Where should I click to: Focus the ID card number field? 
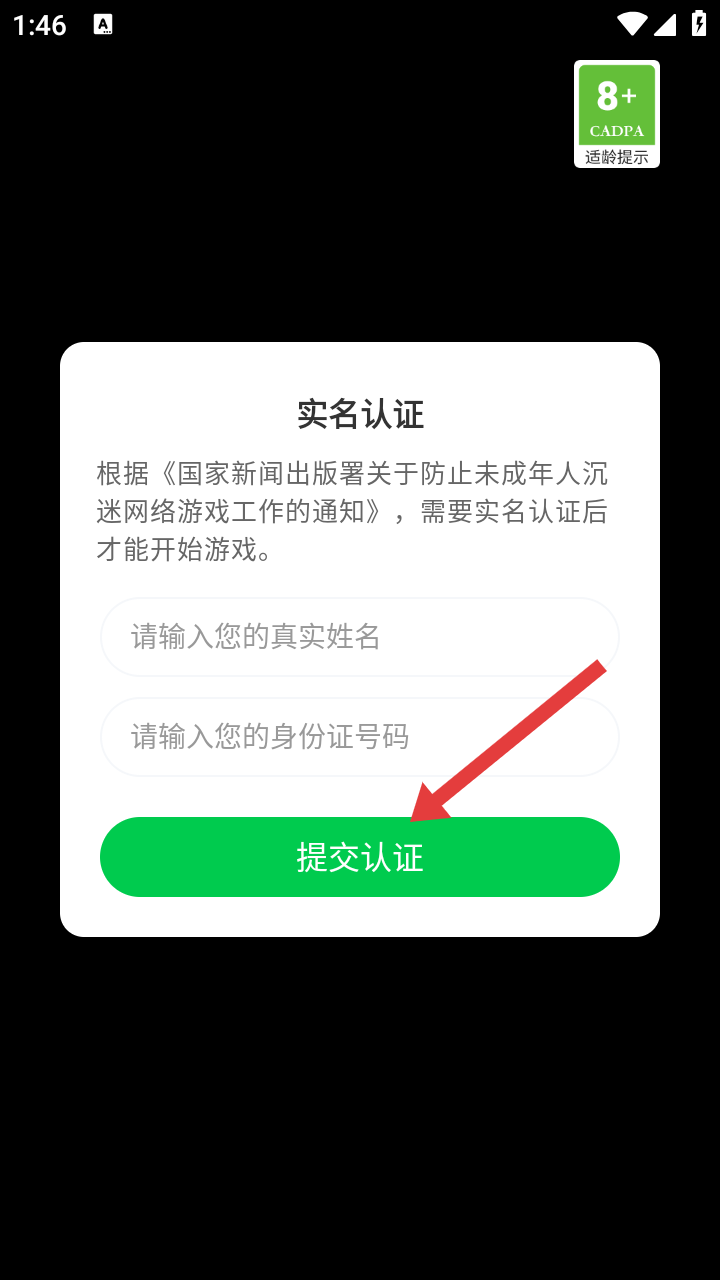coord(360,737)
